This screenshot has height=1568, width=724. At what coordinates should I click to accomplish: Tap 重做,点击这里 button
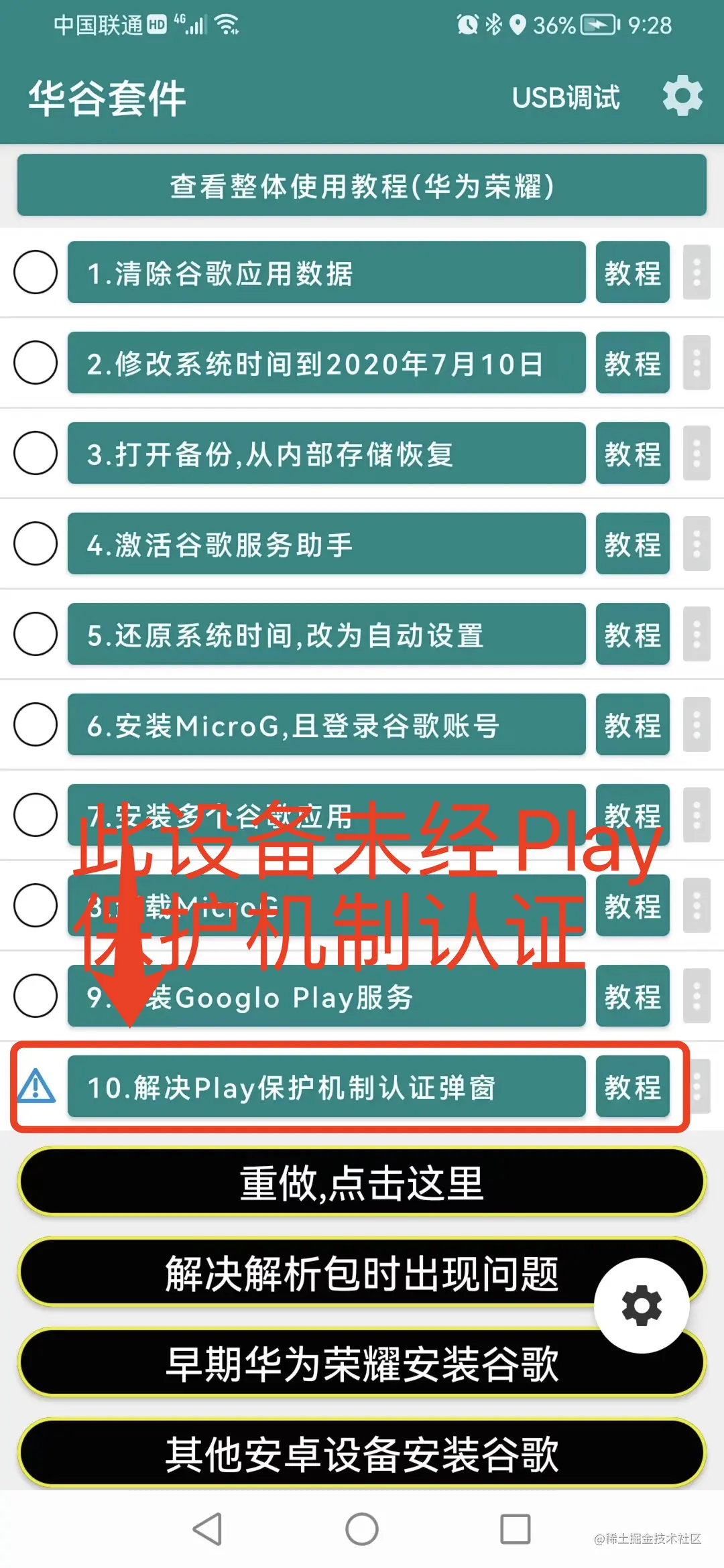click(362, 1183)
